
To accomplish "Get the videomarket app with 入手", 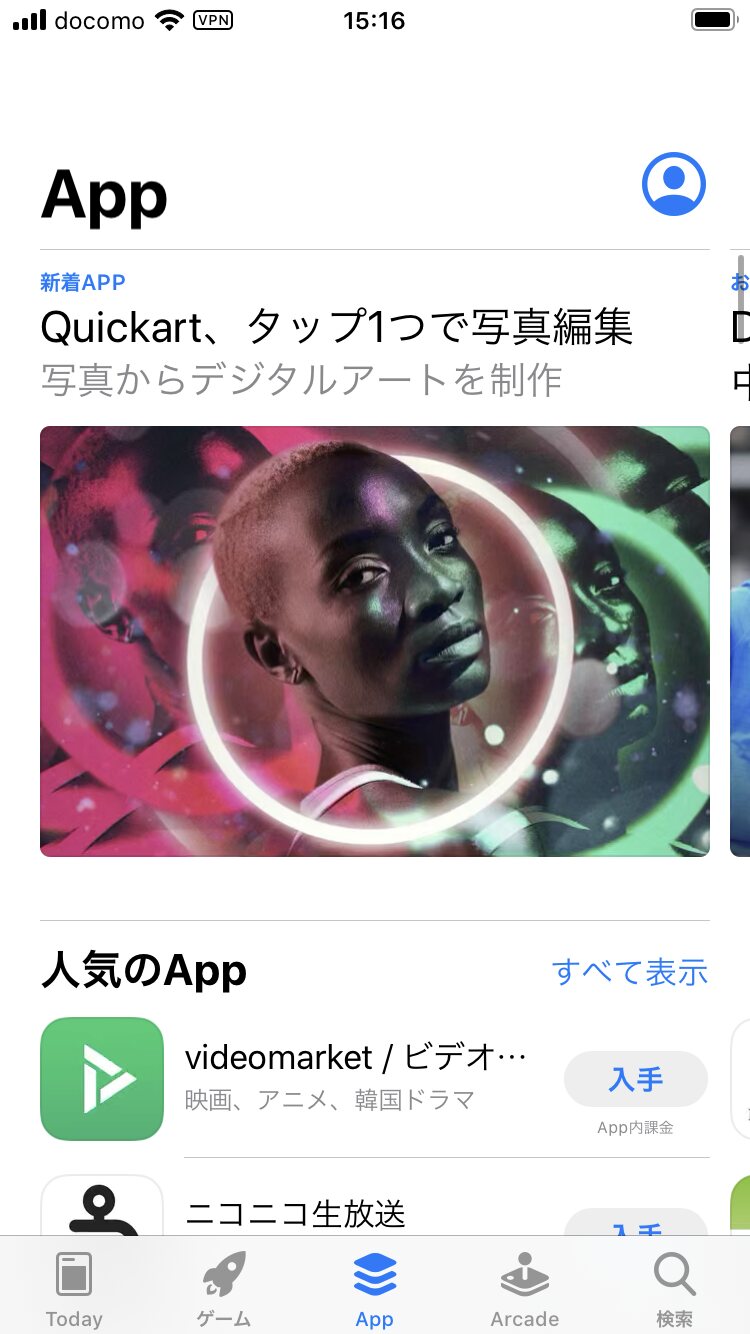I will tap(635, 1079).
